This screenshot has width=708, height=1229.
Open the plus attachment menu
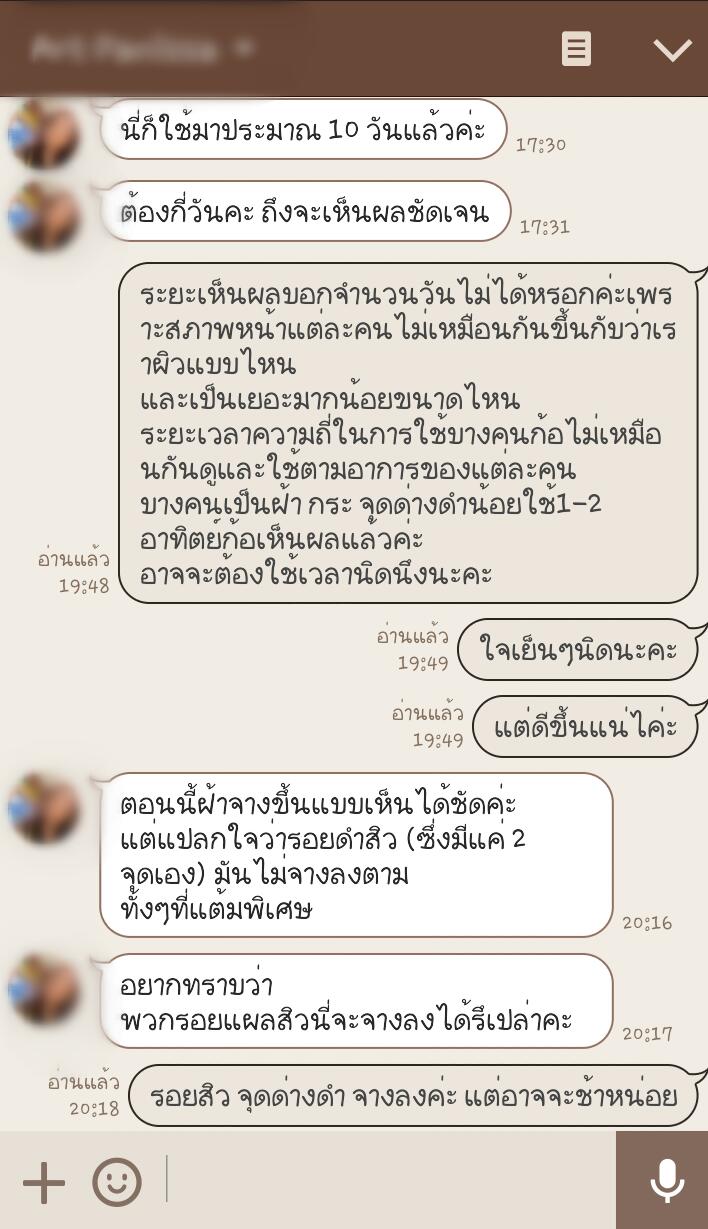[43, 1183]
